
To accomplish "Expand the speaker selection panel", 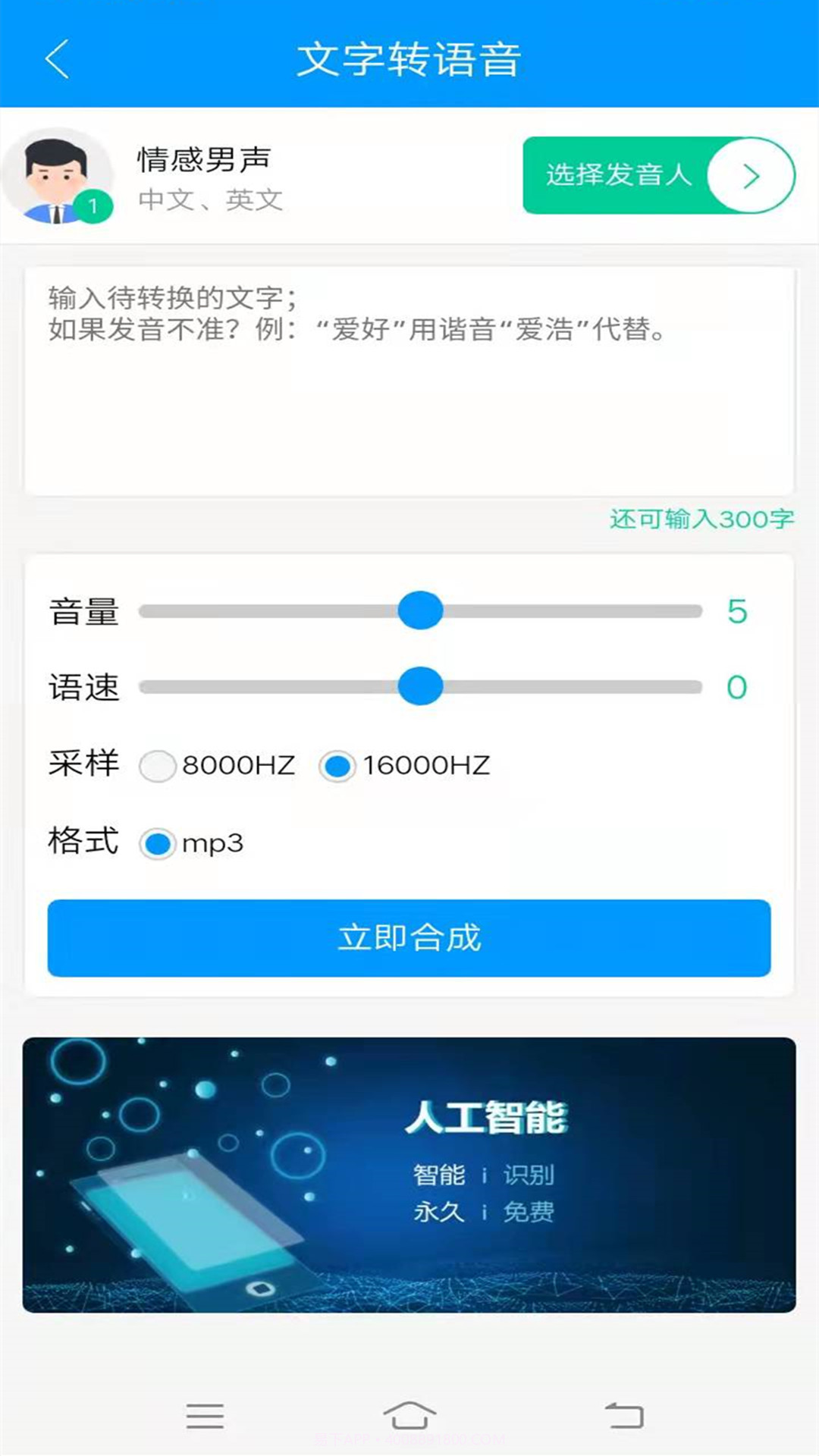I will click(x=658, y=175).
